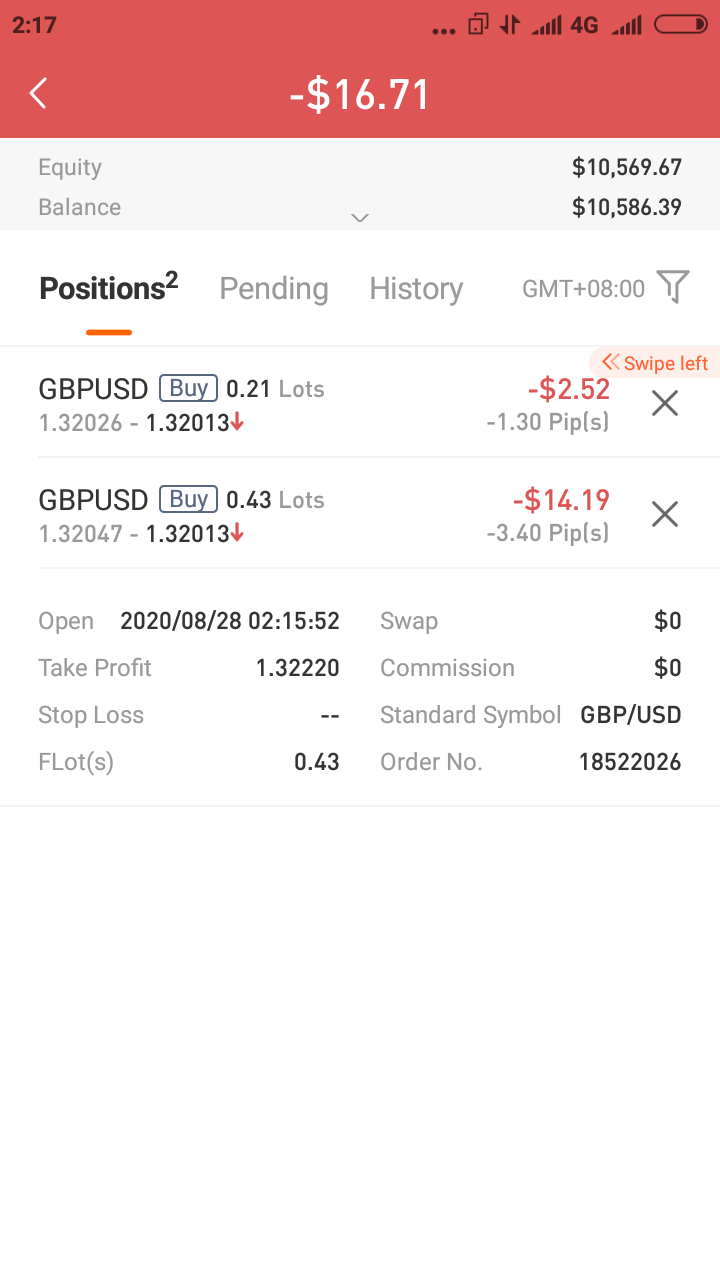
Task: Select the Positions tab
Action: tap(108, 289)
